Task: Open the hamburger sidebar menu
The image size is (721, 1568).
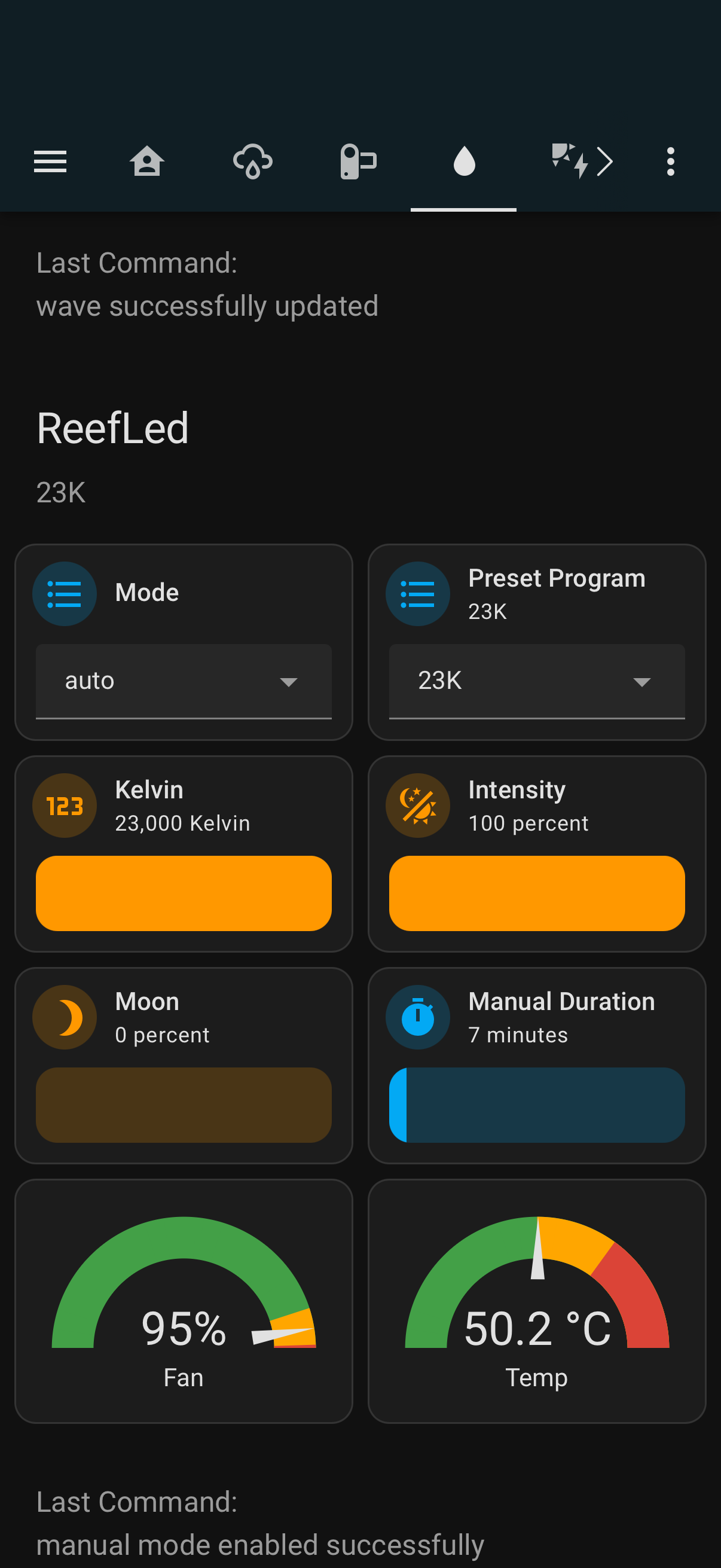Action: pos(50,162)
